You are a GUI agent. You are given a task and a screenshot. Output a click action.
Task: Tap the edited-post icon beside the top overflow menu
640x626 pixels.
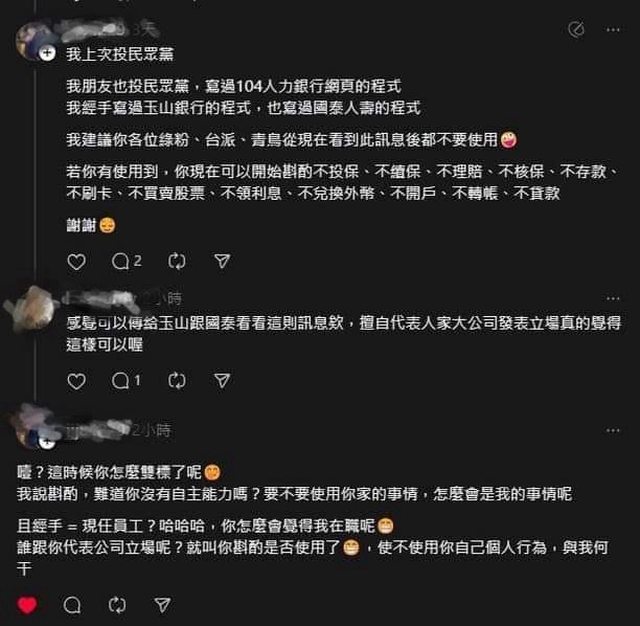click(x=576, y=30)
